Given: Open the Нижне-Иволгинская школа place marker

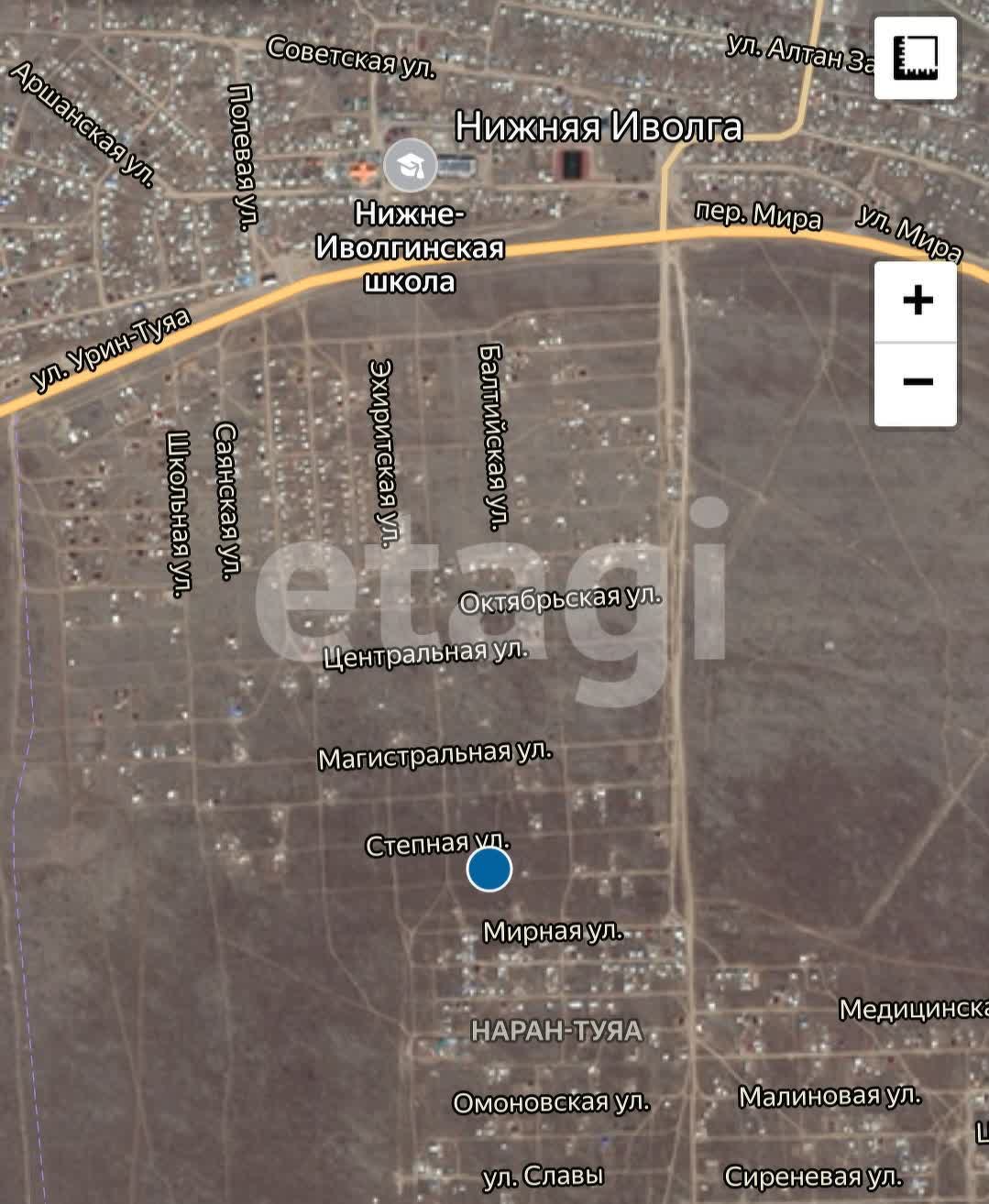Looking at the screenshot, I should point(410,166).
